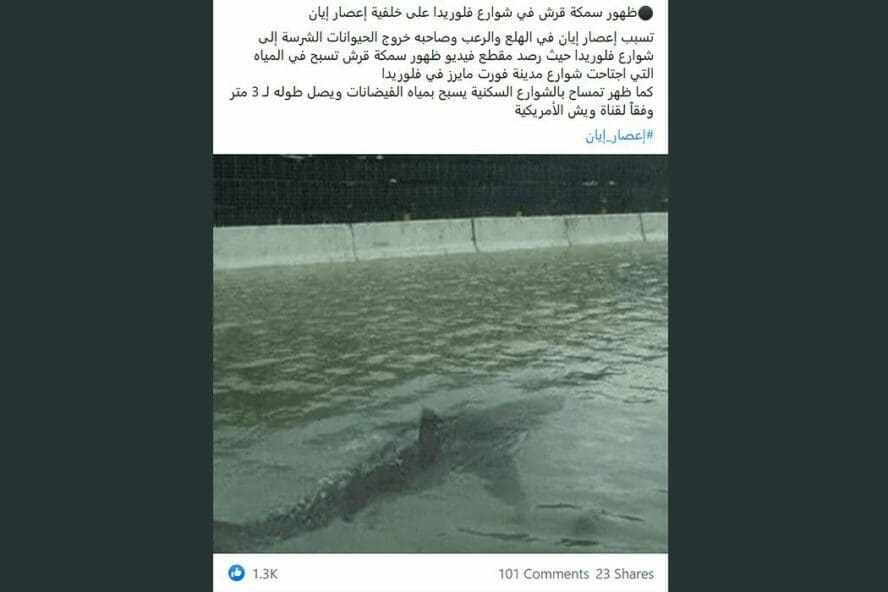Open the 101 Comments link

point(543,574)
